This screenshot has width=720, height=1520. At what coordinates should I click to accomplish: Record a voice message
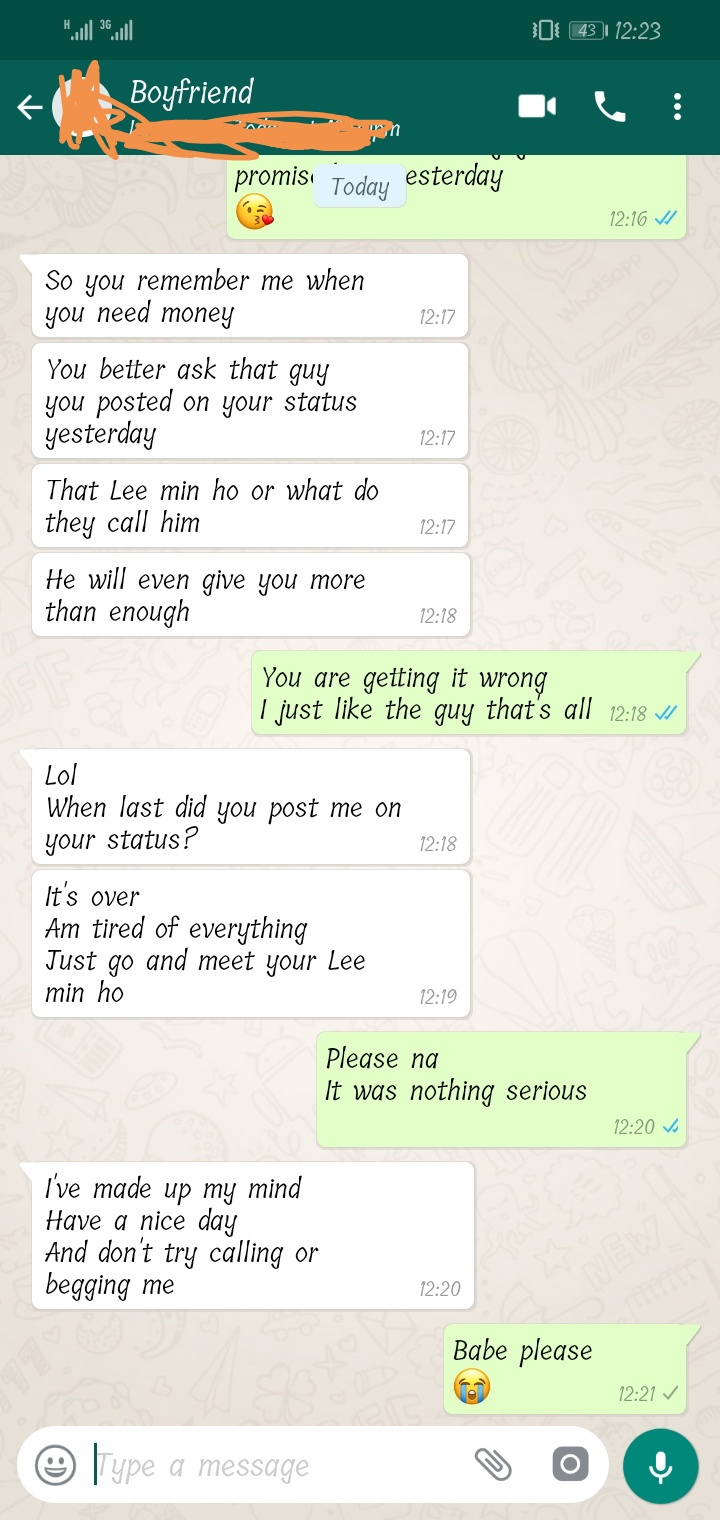660,1466
